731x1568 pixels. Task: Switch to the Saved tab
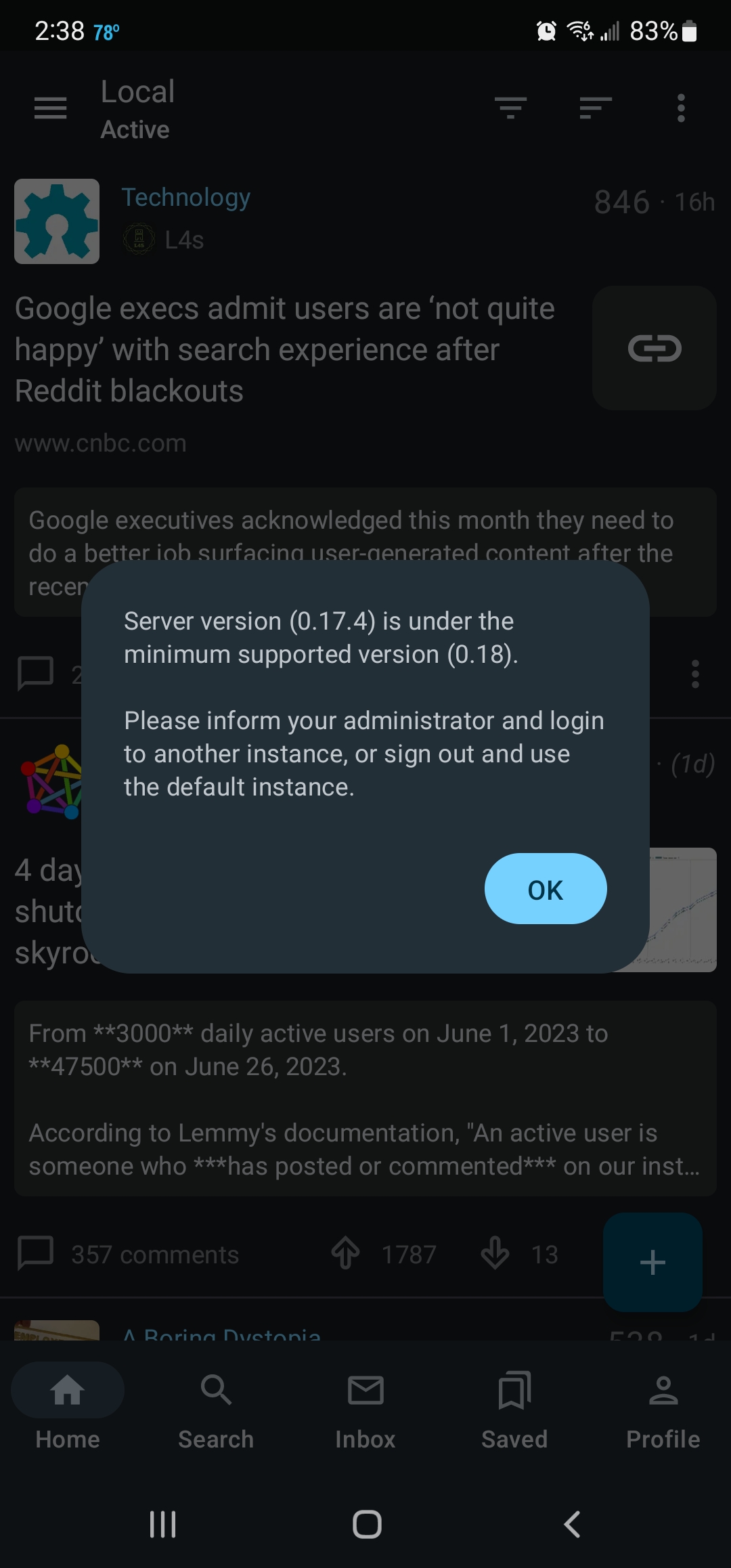coord(514,1411)
